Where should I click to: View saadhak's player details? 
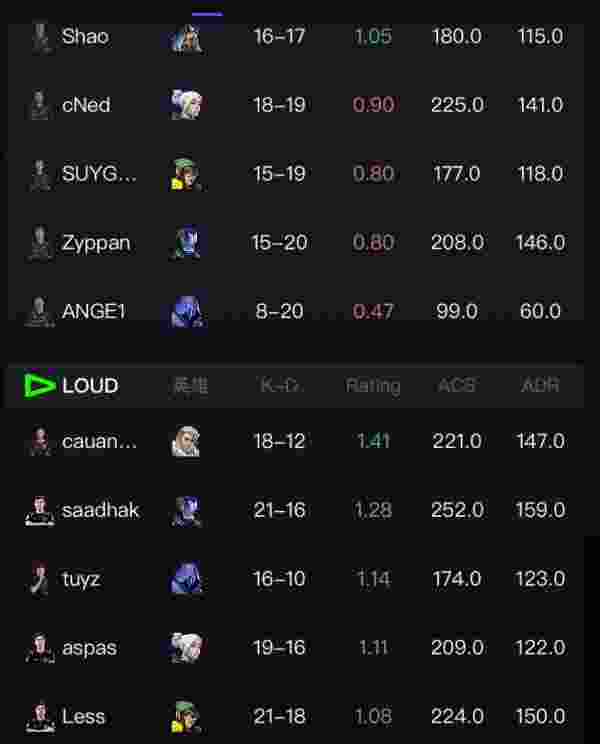click(100, 510)
